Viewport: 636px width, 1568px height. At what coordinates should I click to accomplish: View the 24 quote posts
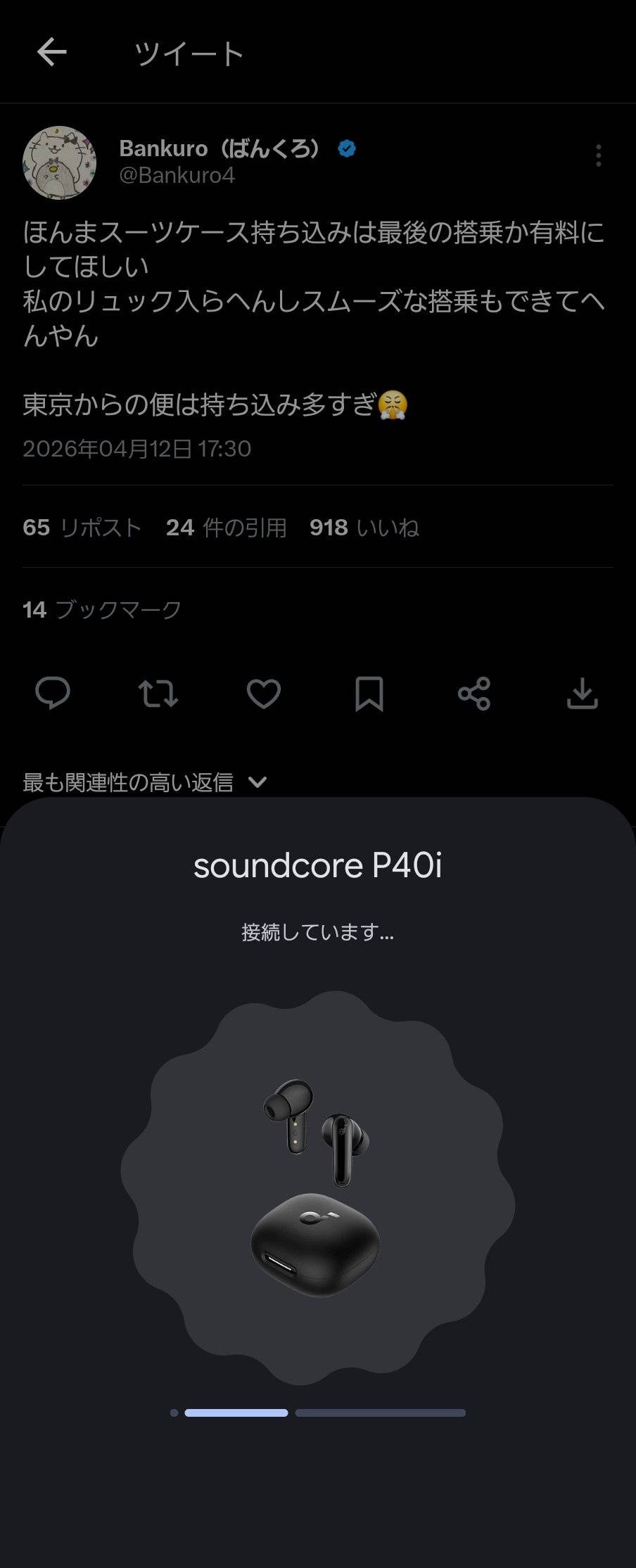tap(226, 528)
